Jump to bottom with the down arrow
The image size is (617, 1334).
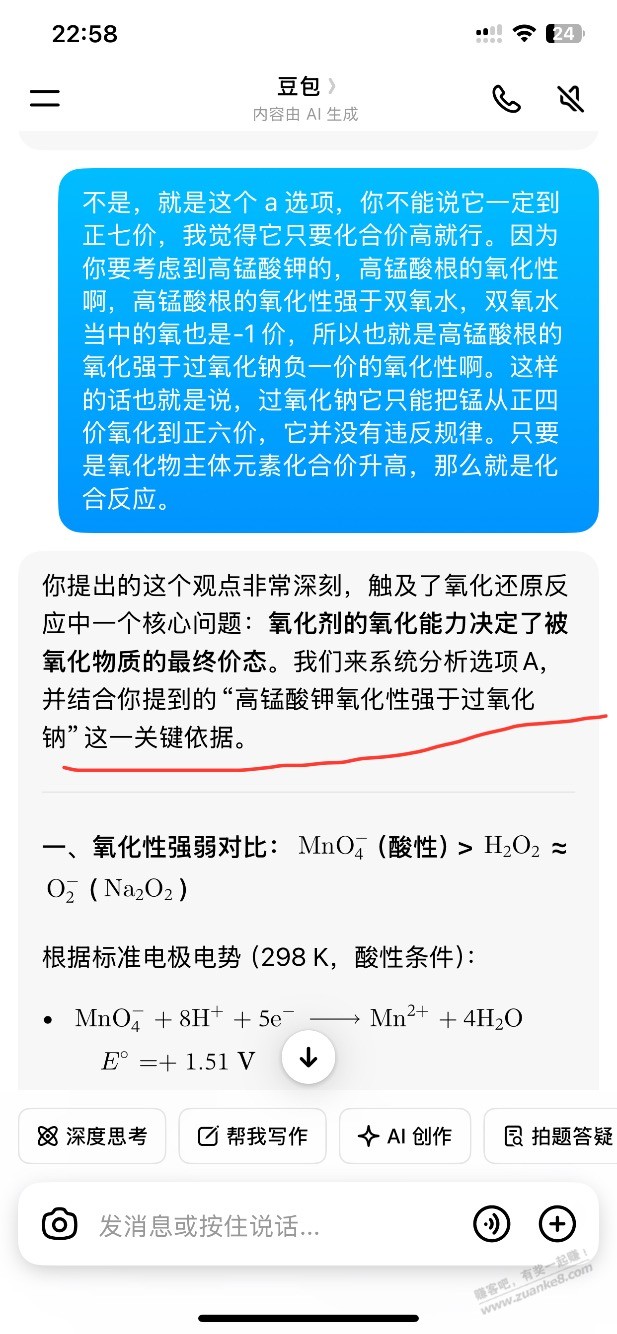[x=308, y=1058]
